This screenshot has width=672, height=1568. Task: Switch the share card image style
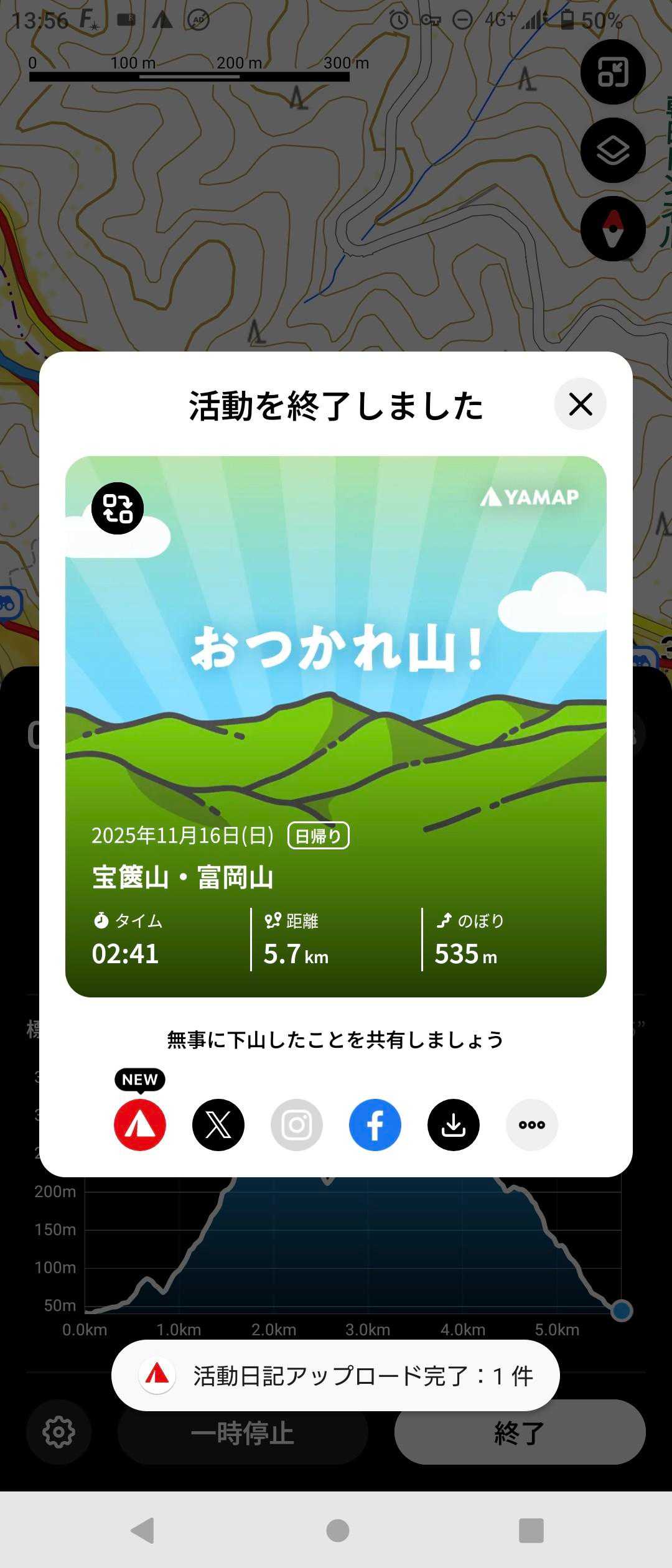point(118,508)
